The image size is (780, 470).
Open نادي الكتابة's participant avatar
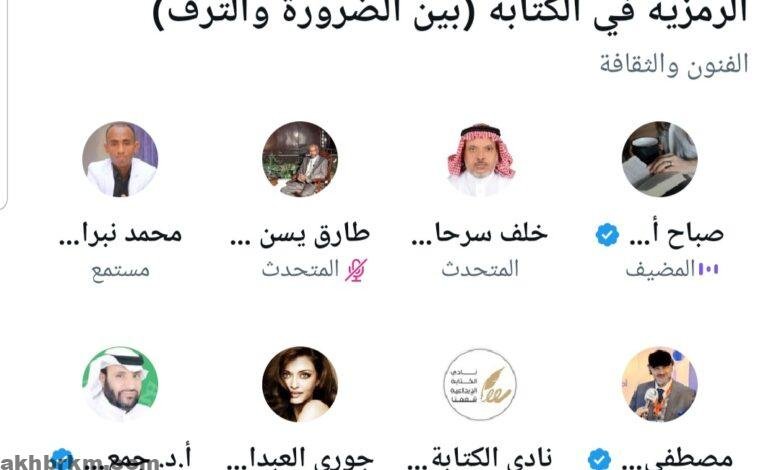(x=480, y=385)
